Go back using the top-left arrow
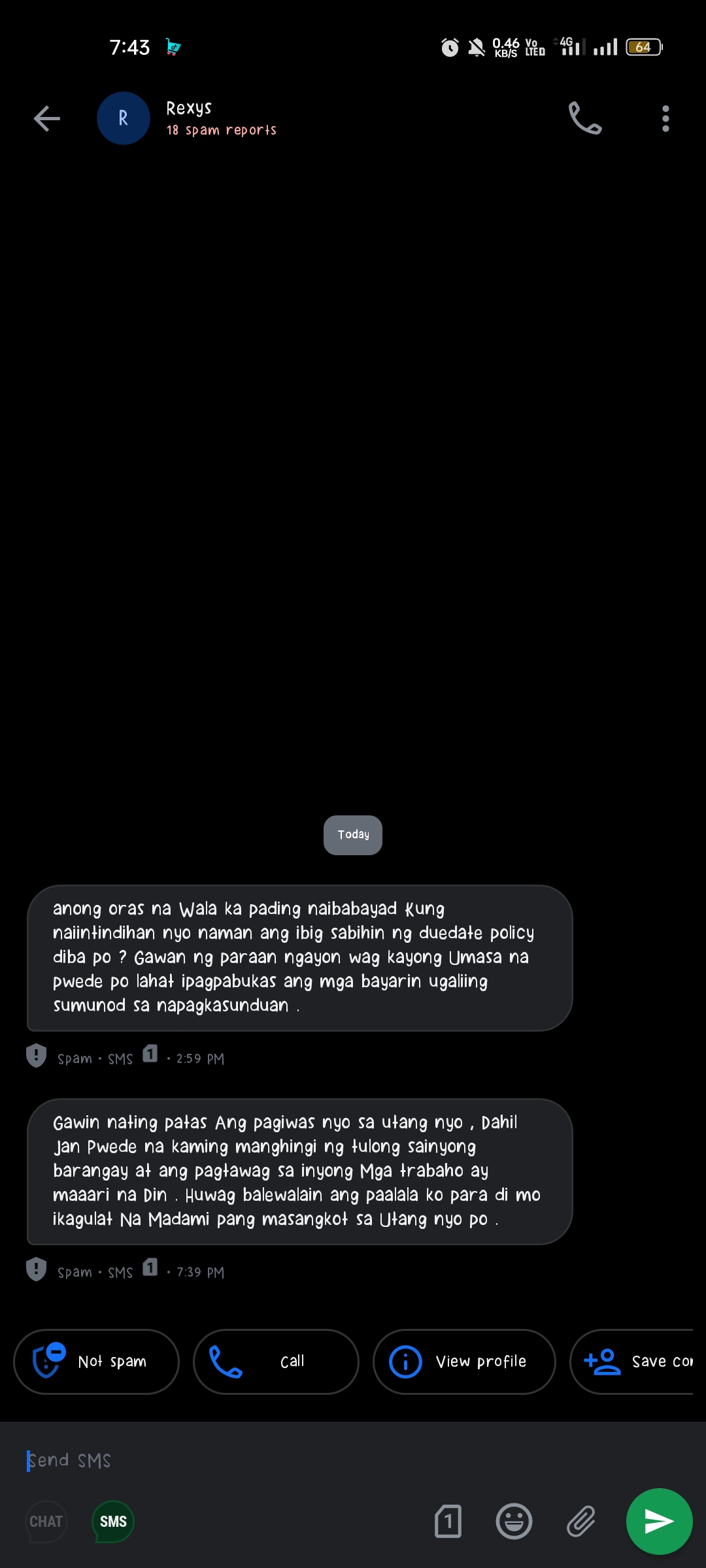Screen dimensions: 706x1568 tap(46, 118)
